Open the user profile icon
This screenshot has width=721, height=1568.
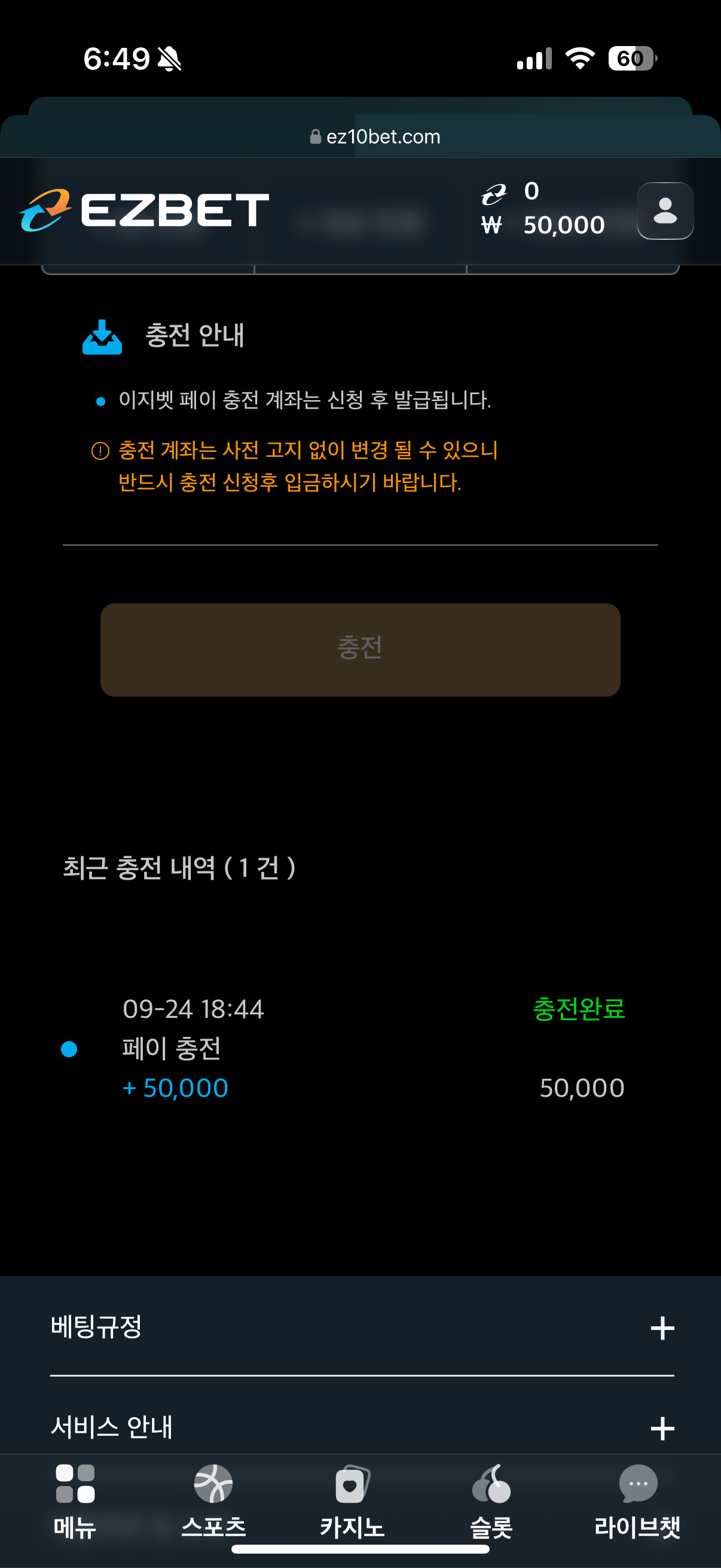point(664,211)
